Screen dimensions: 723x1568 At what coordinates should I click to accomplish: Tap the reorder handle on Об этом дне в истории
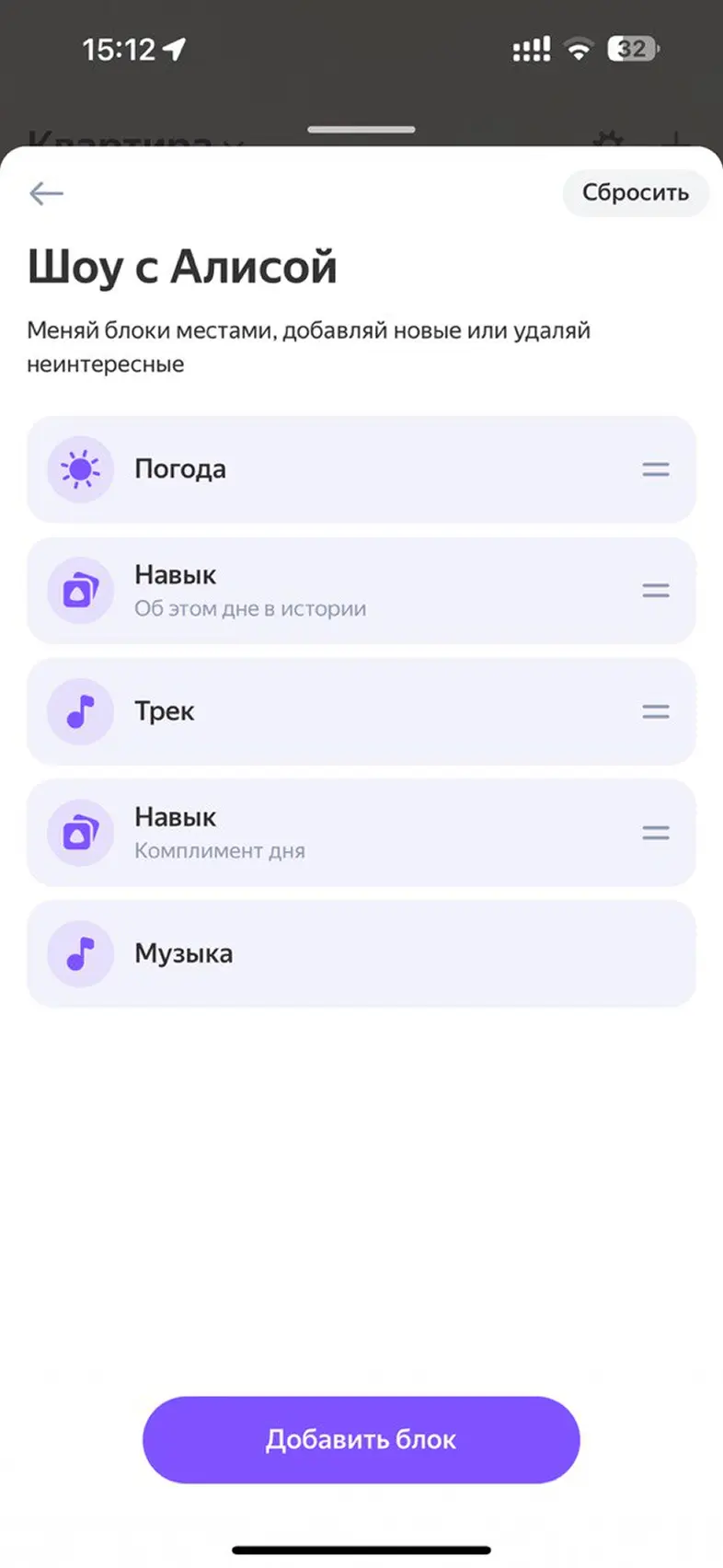pyautogui.click(x=655, y=591)
